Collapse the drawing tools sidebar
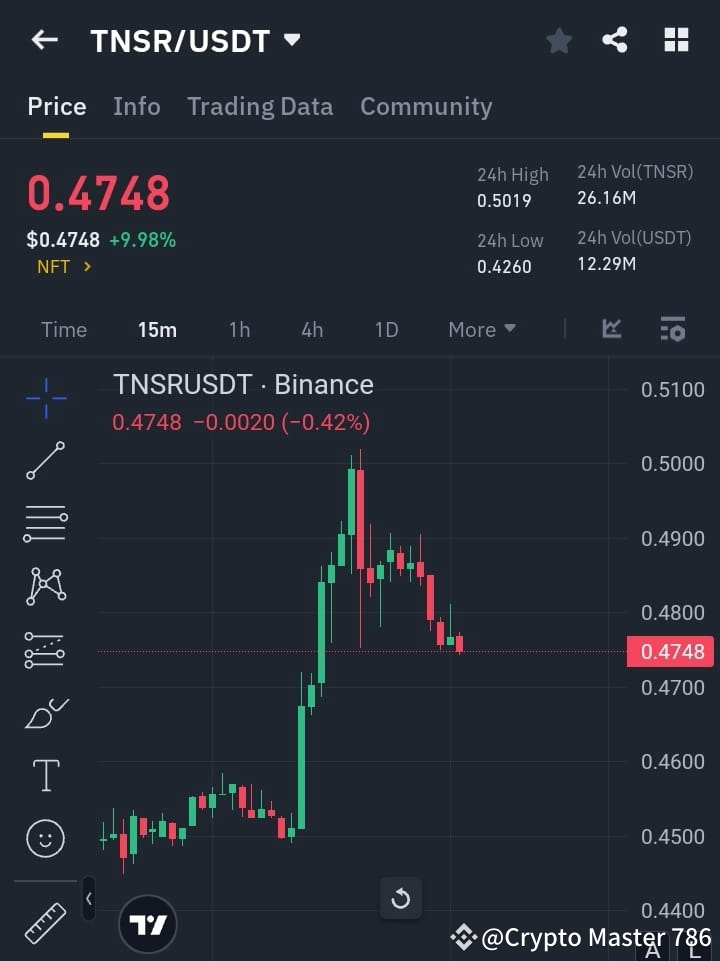This screenshot has height=961, width=720. tap(88, 898)
